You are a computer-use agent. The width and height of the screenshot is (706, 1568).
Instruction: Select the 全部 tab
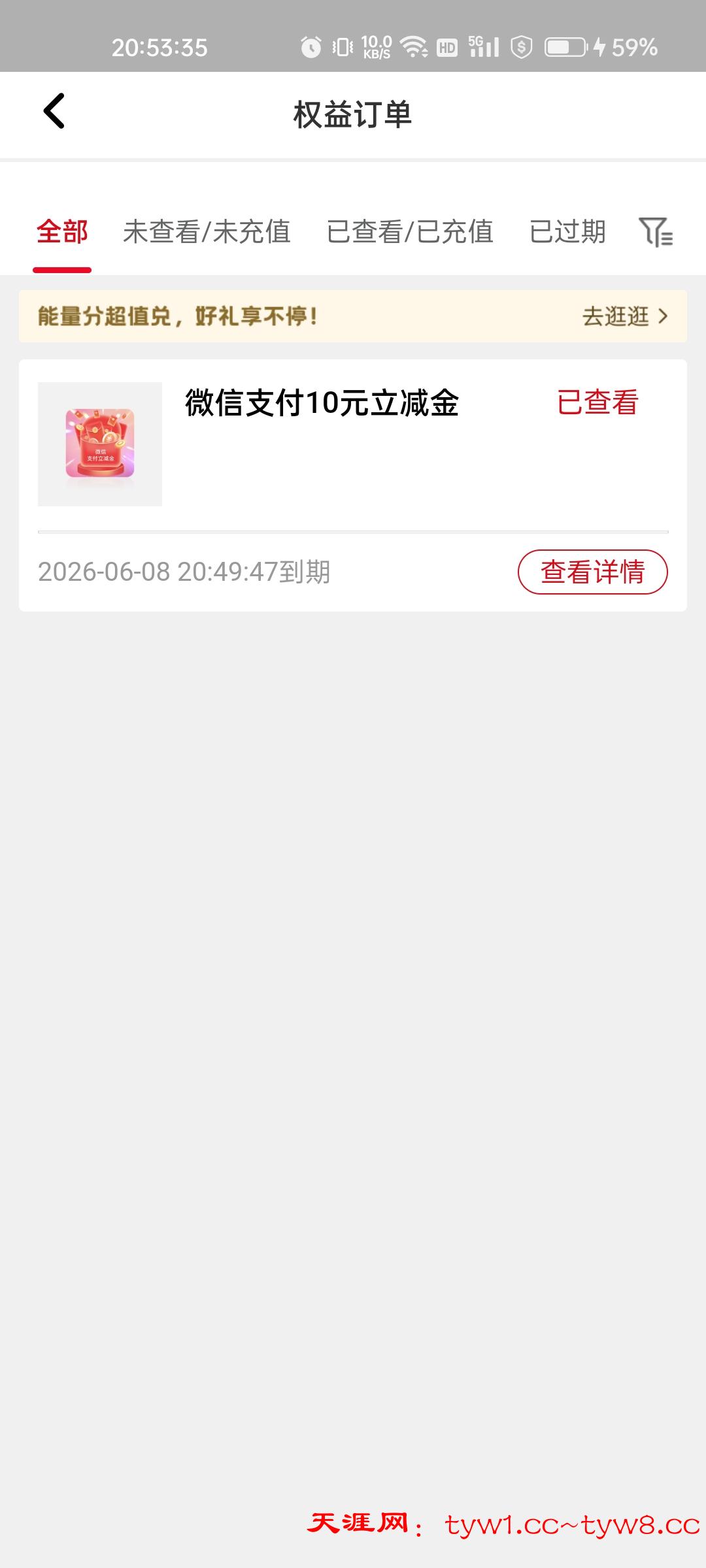click(x=62, y=232)
